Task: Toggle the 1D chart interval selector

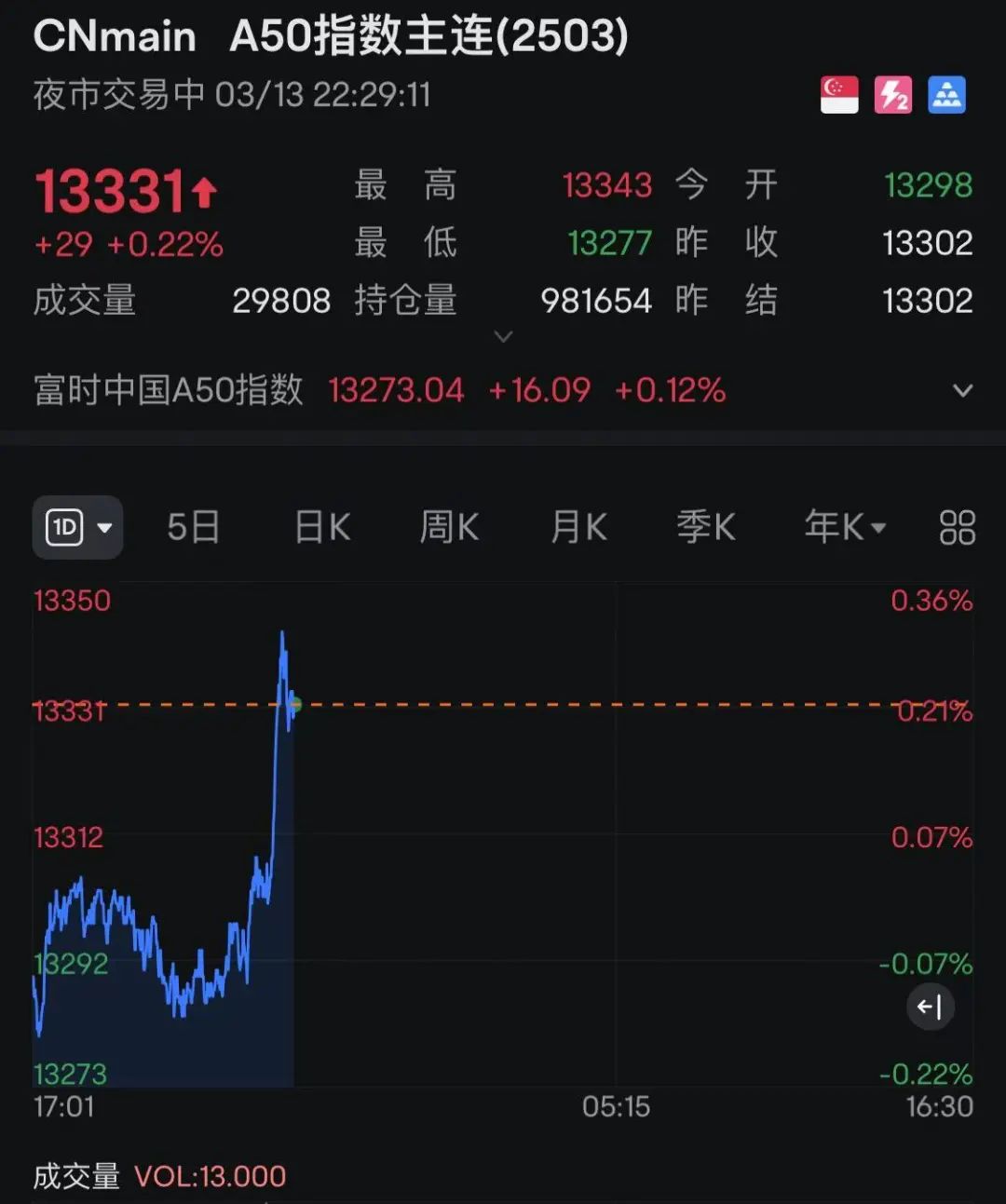Action: (77, 527)
